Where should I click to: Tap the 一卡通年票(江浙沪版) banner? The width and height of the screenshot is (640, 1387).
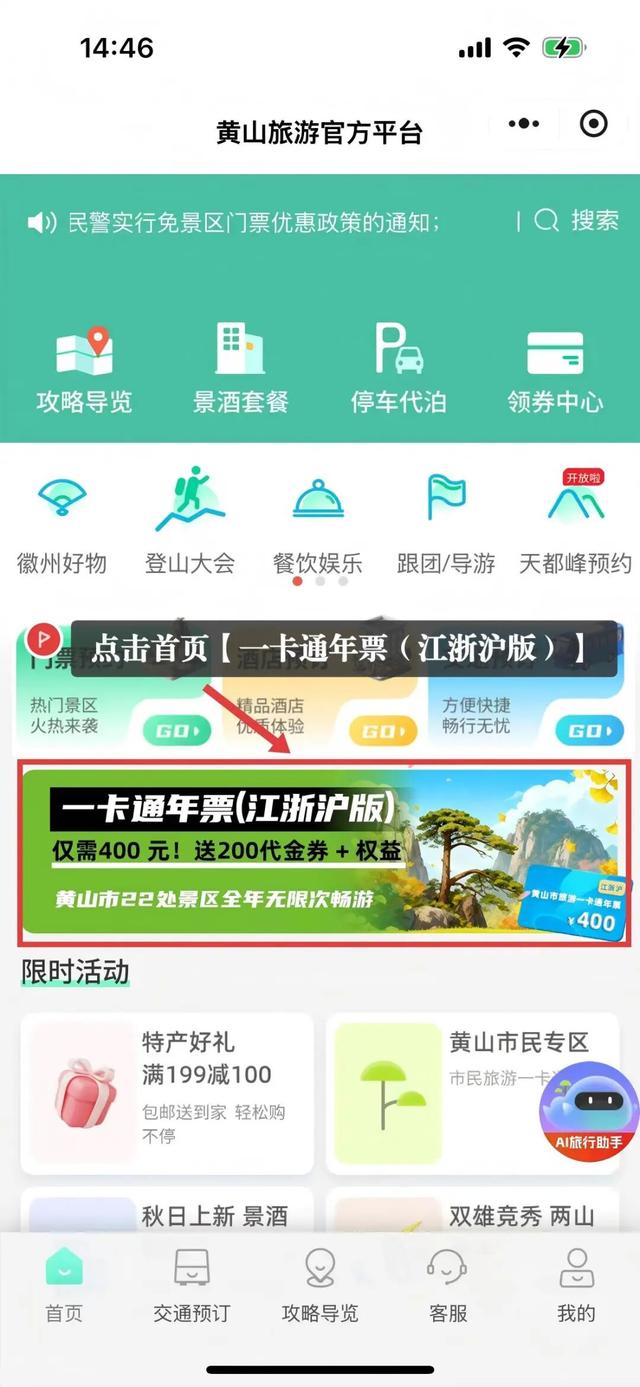point(325,853)
